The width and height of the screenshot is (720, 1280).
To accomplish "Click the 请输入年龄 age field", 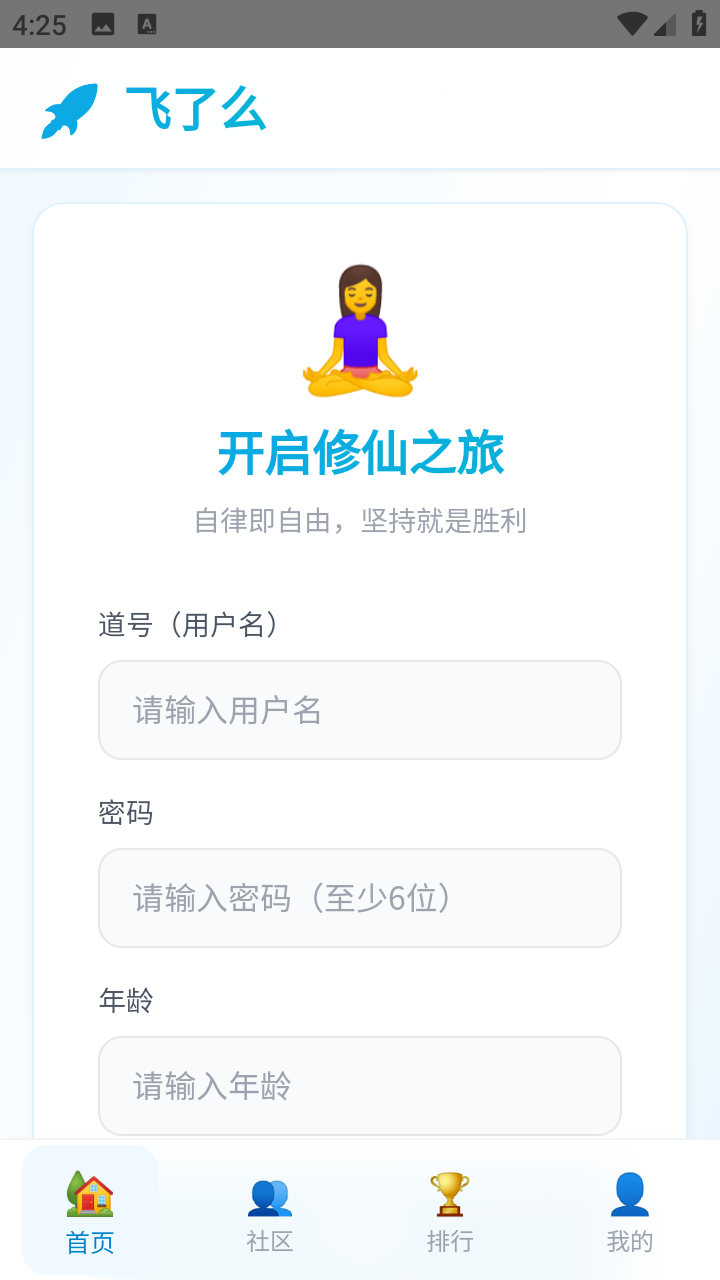I will click(360, 1085).
